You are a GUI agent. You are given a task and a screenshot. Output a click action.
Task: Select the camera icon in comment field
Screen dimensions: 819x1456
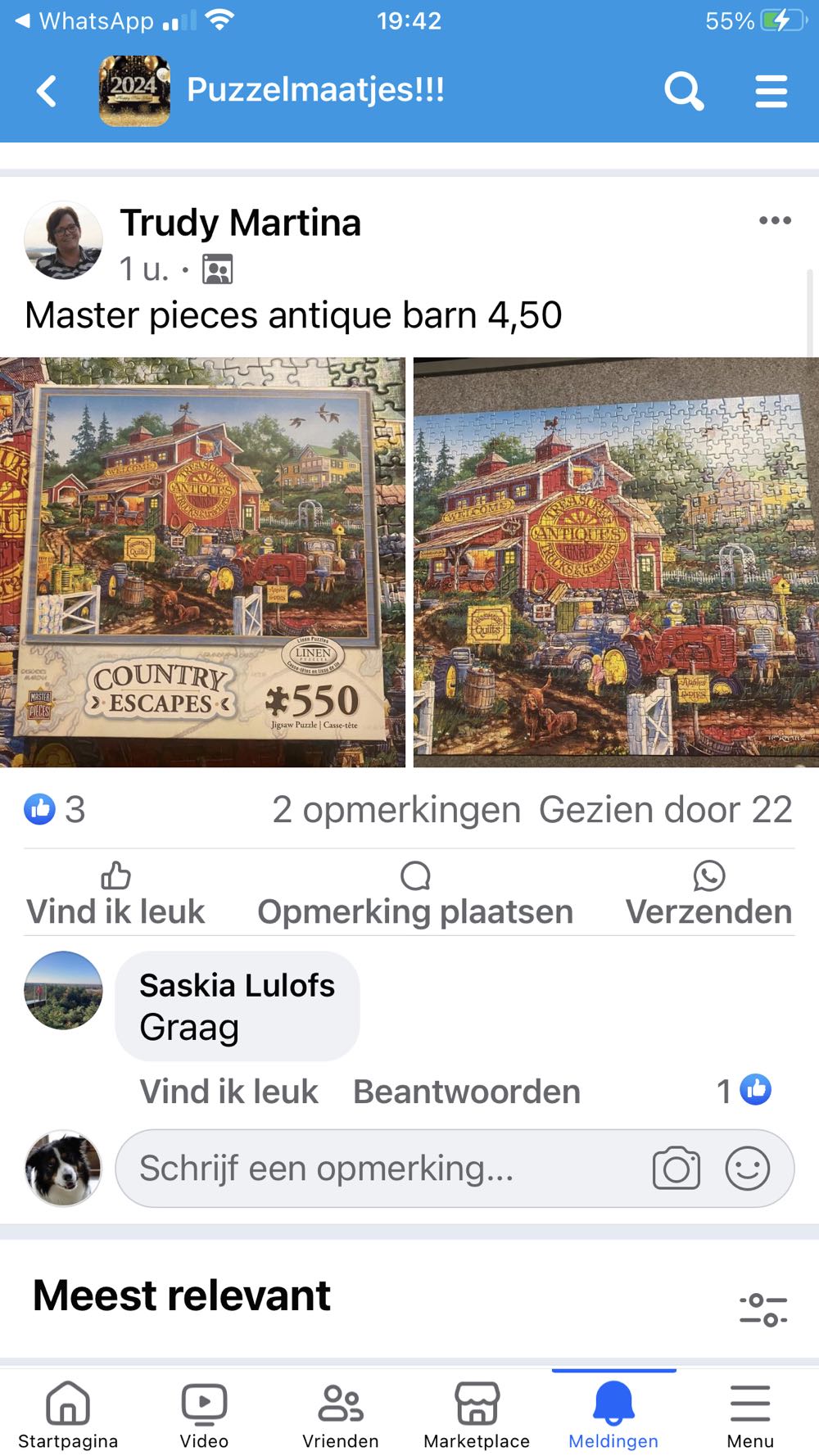point(673,1169)
